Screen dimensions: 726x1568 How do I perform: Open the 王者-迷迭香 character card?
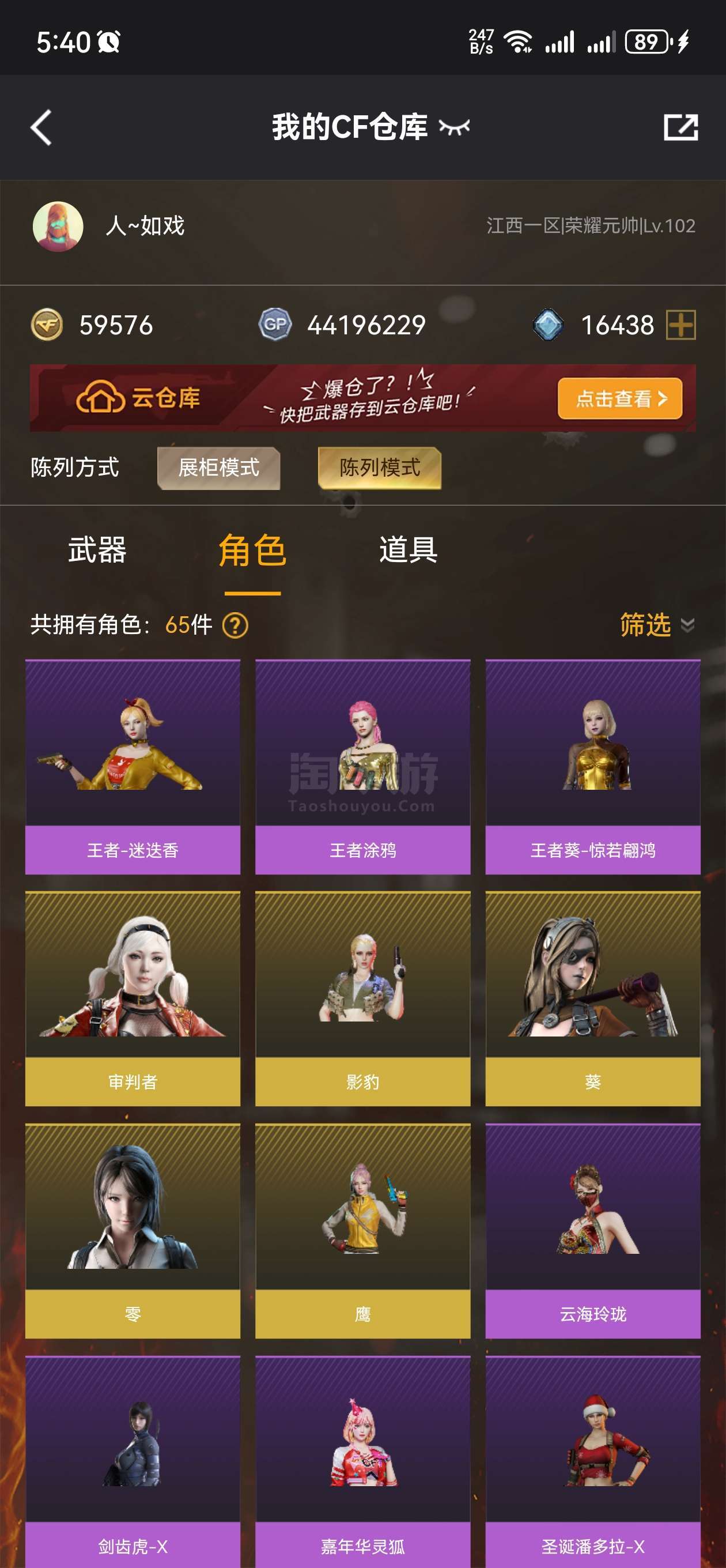(133, 767)
